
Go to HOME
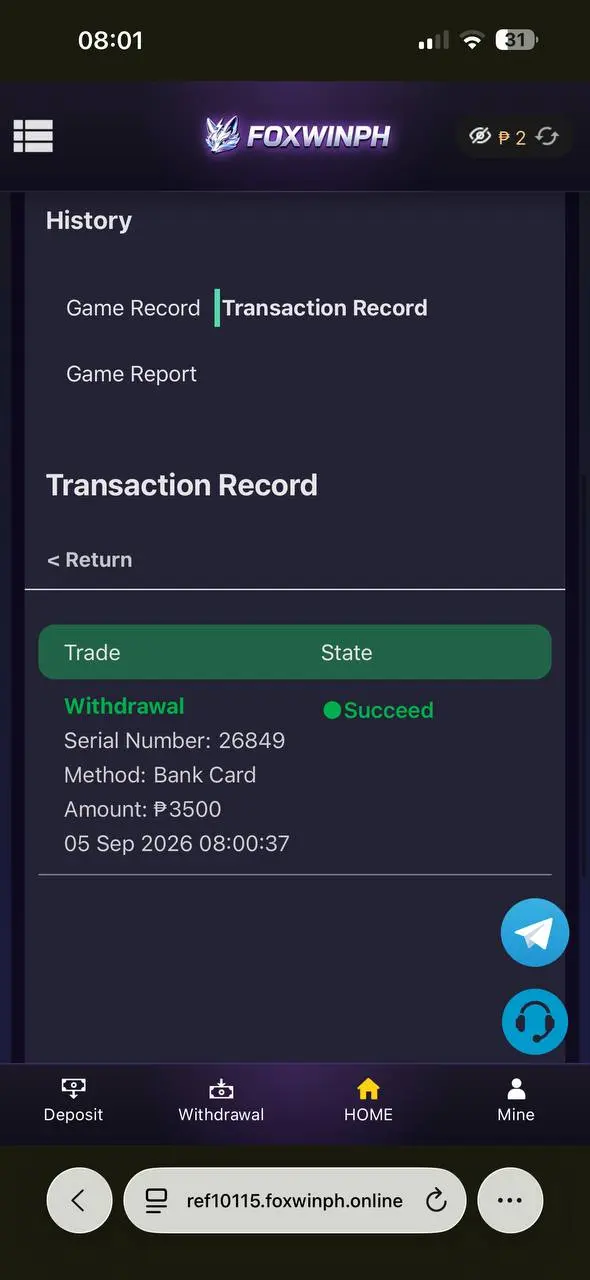pyautogui.click(x=368, y=1100)
